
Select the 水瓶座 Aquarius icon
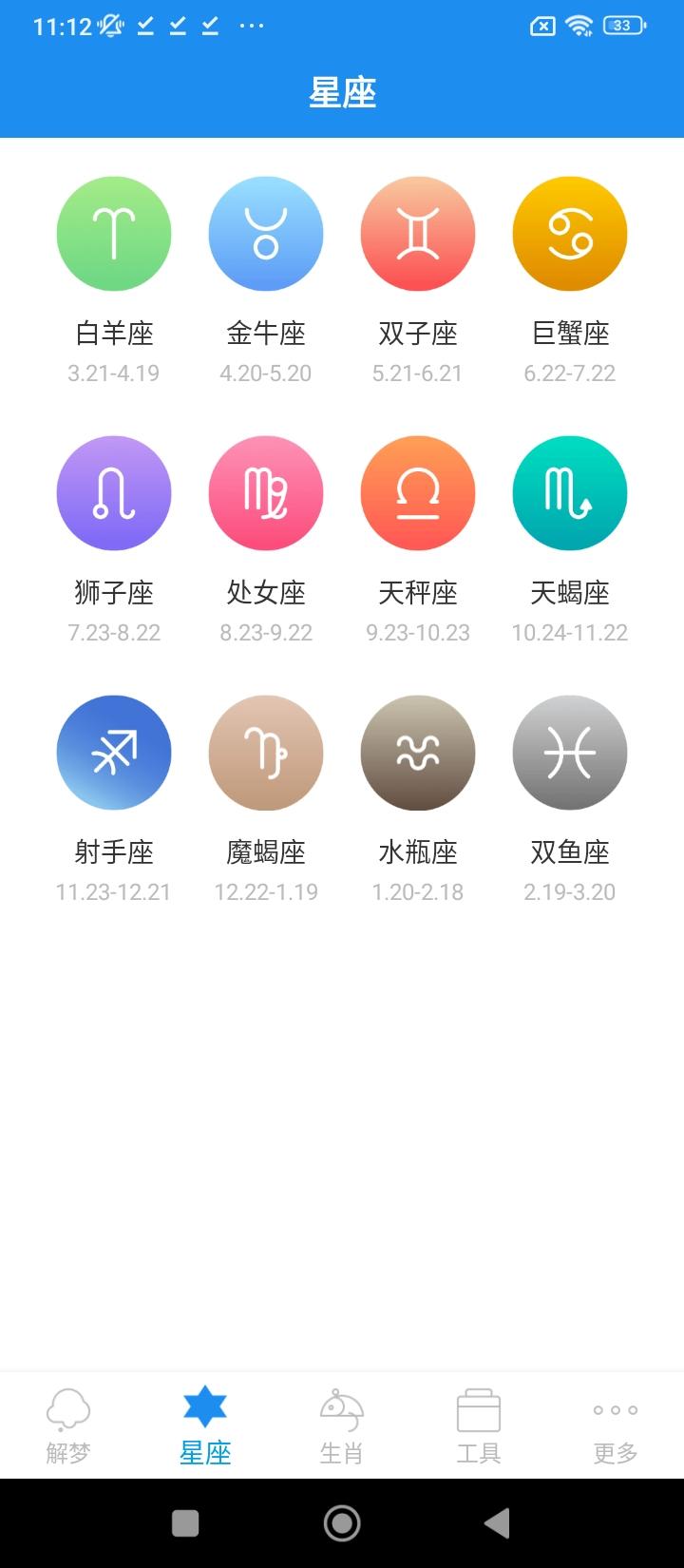(x=418, y=752)
